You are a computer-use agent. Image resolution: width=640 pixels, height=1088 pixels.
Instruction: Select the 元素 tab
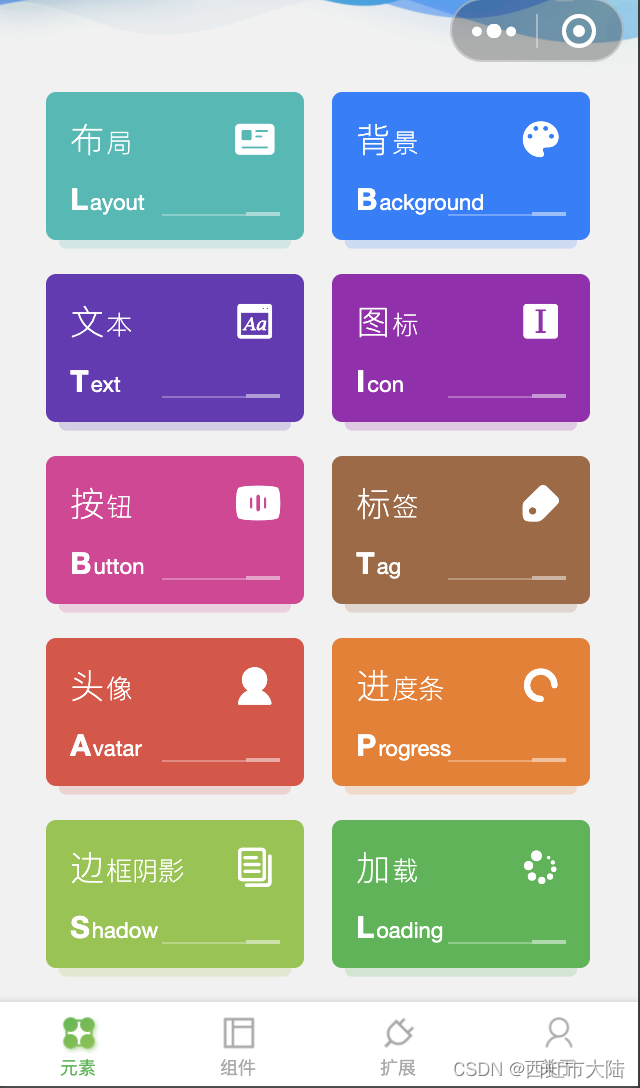[78, 1046]
